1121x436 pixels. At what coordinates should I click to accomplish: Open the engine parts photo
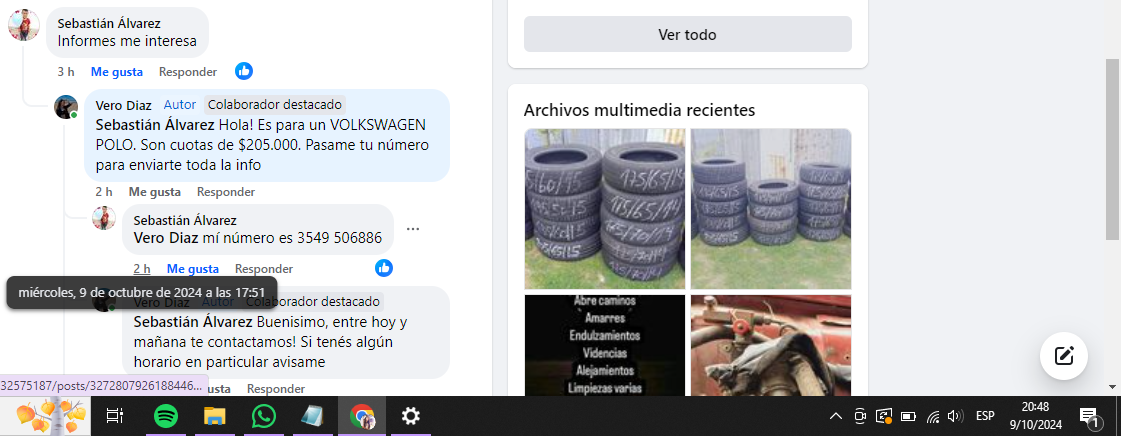pyautogui.click(x=770, y=345)
